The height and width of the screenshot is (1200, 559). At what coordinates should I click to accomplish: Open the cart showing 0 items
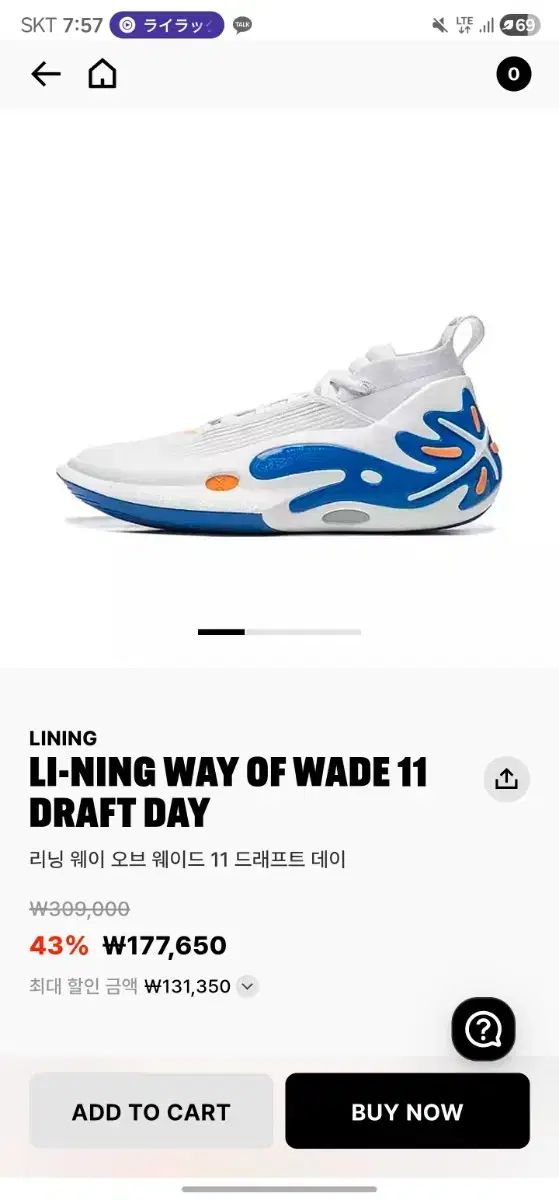[514, 74]
